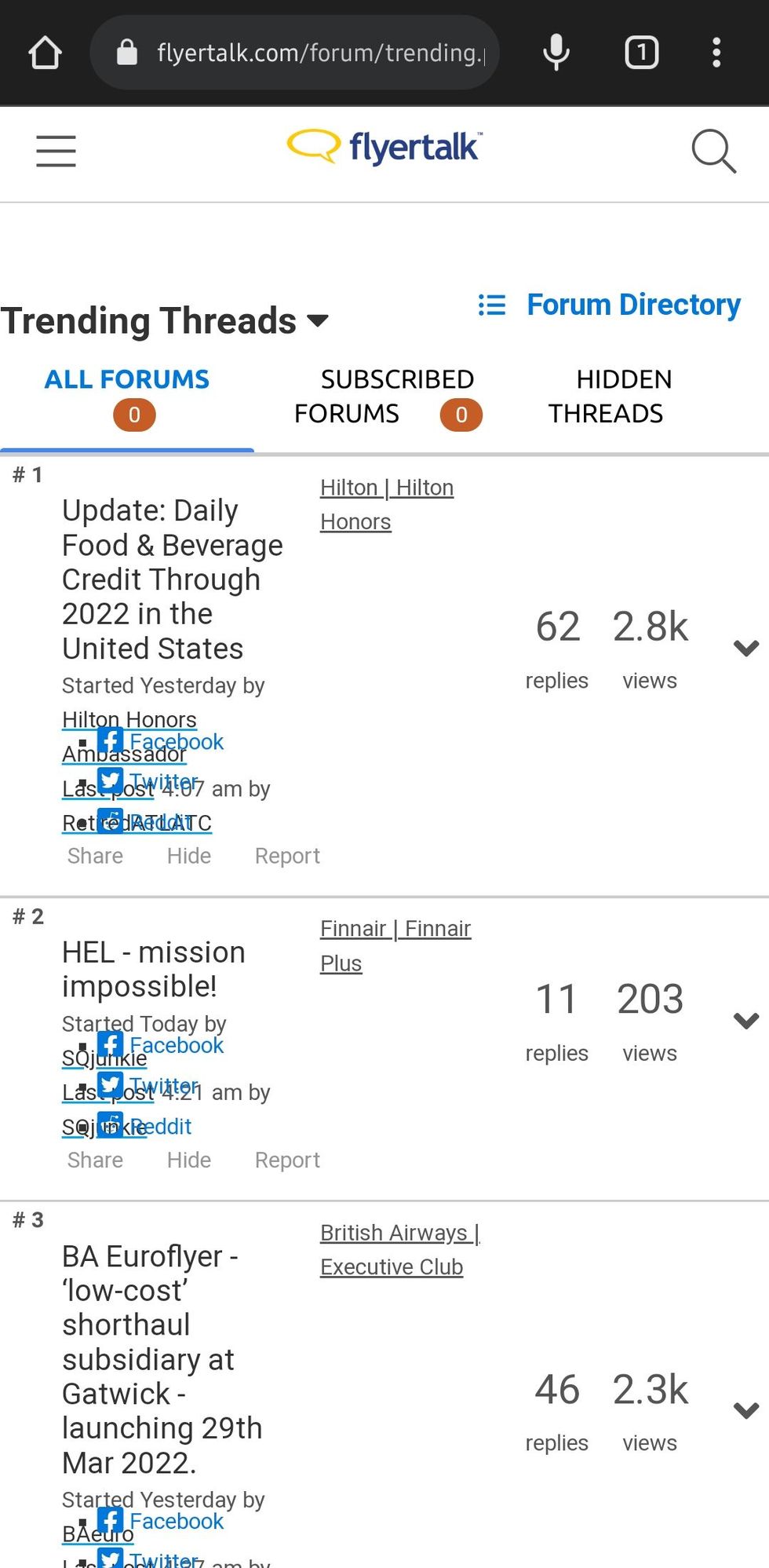The image size is (769, 1568).
Task: Start voice search with the microphone
Action: (556, 53)
